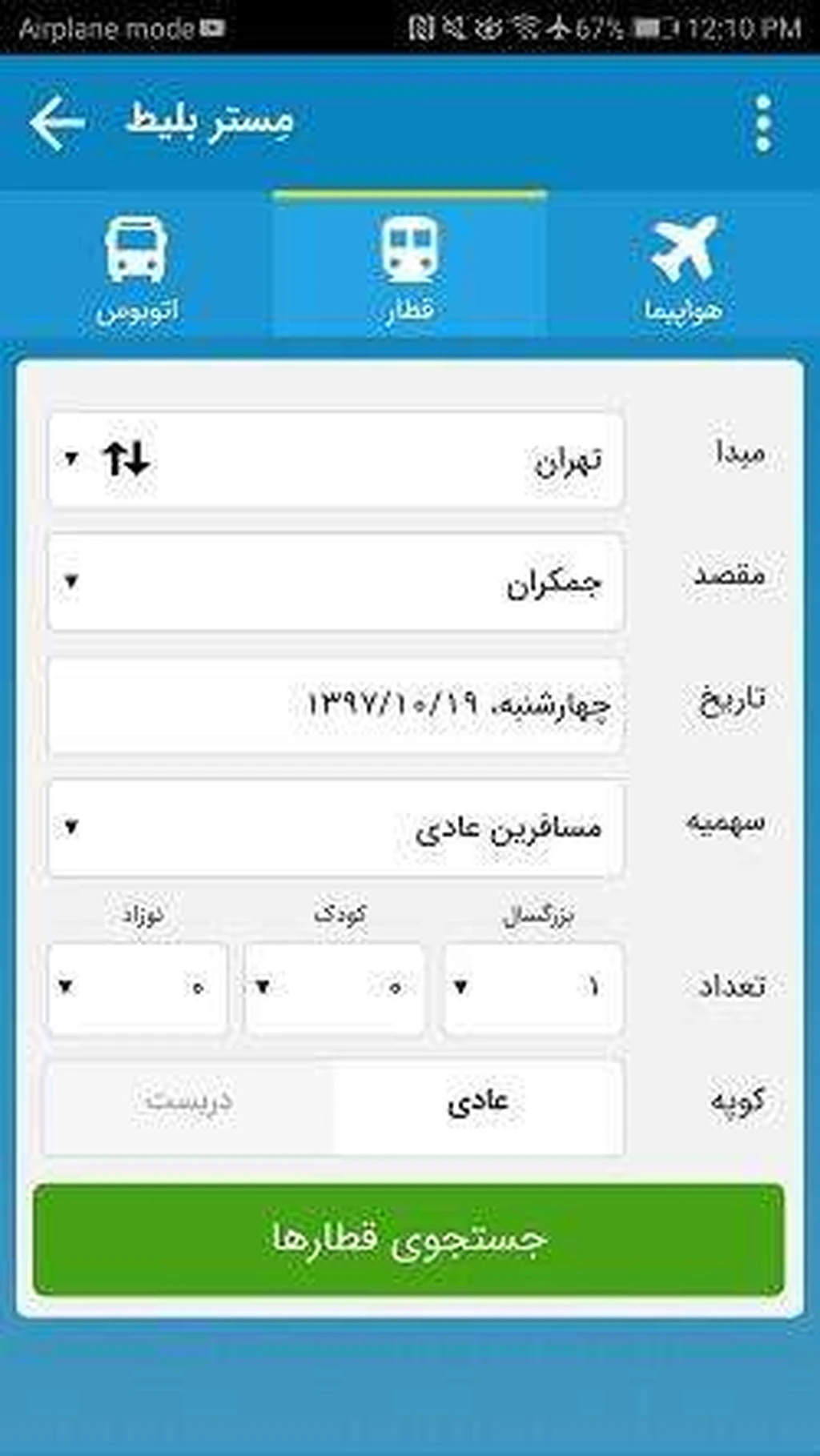Swap origin and destination cities
Image resolution: width=820 pixels, height=1456 pixels.
click(x=127, y=459)
